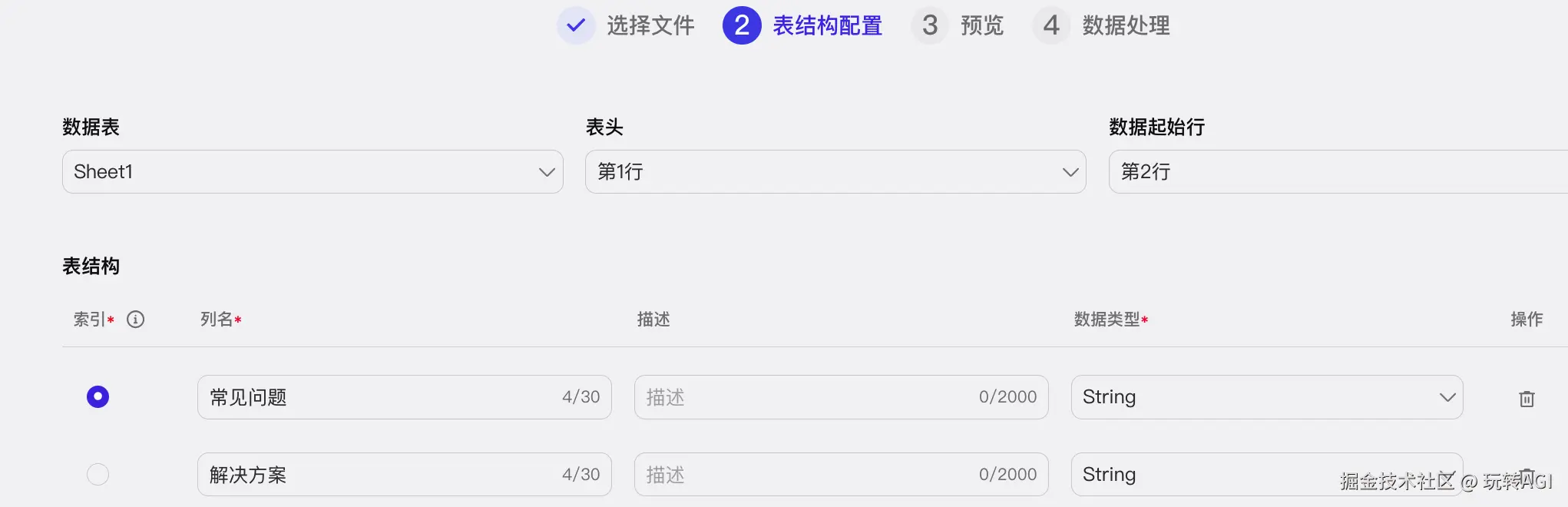This screenshot has height=507, width=1568.
Task: Edit the 常见问题 column name field
Action: 376,397
